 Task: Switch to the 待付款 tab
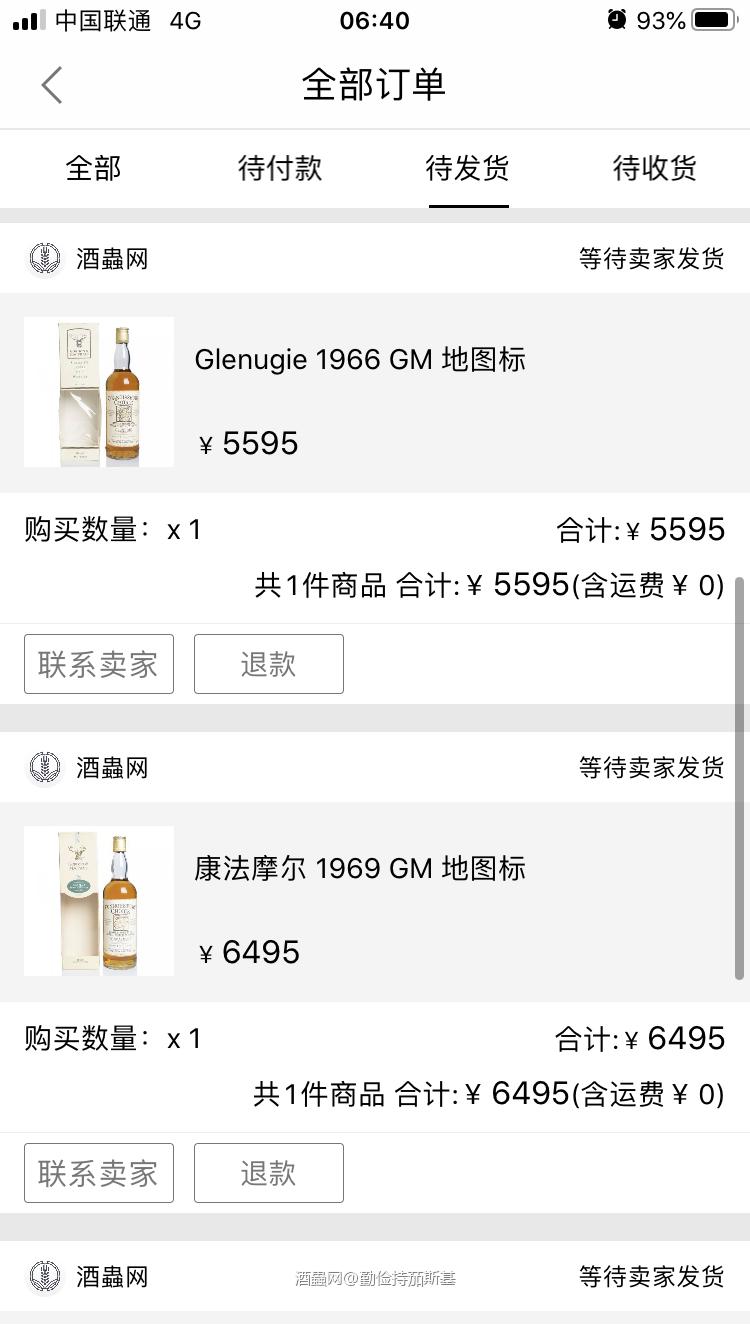pos(281,169)
